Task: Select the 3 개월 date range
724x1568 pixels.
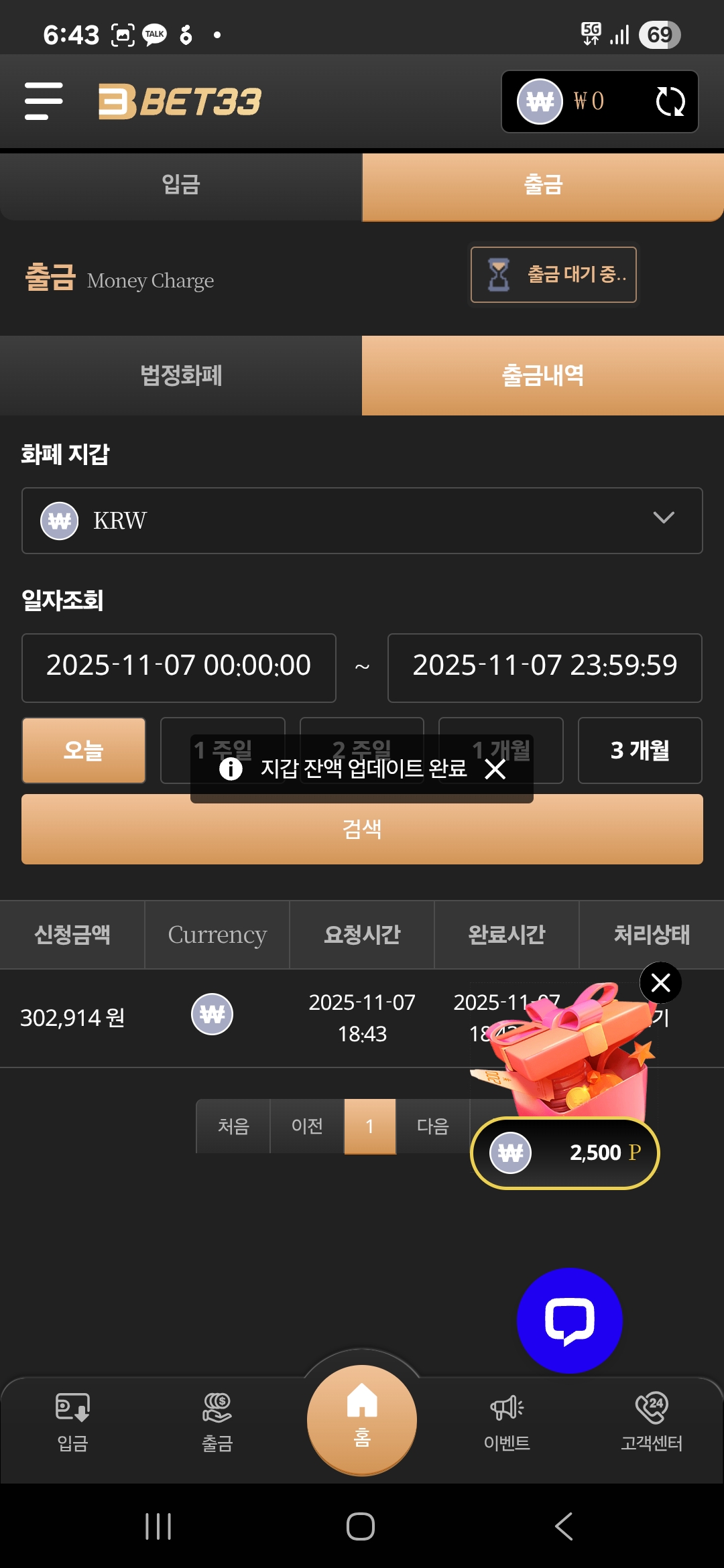Action: pyautogui.click(x=640, y=750)
